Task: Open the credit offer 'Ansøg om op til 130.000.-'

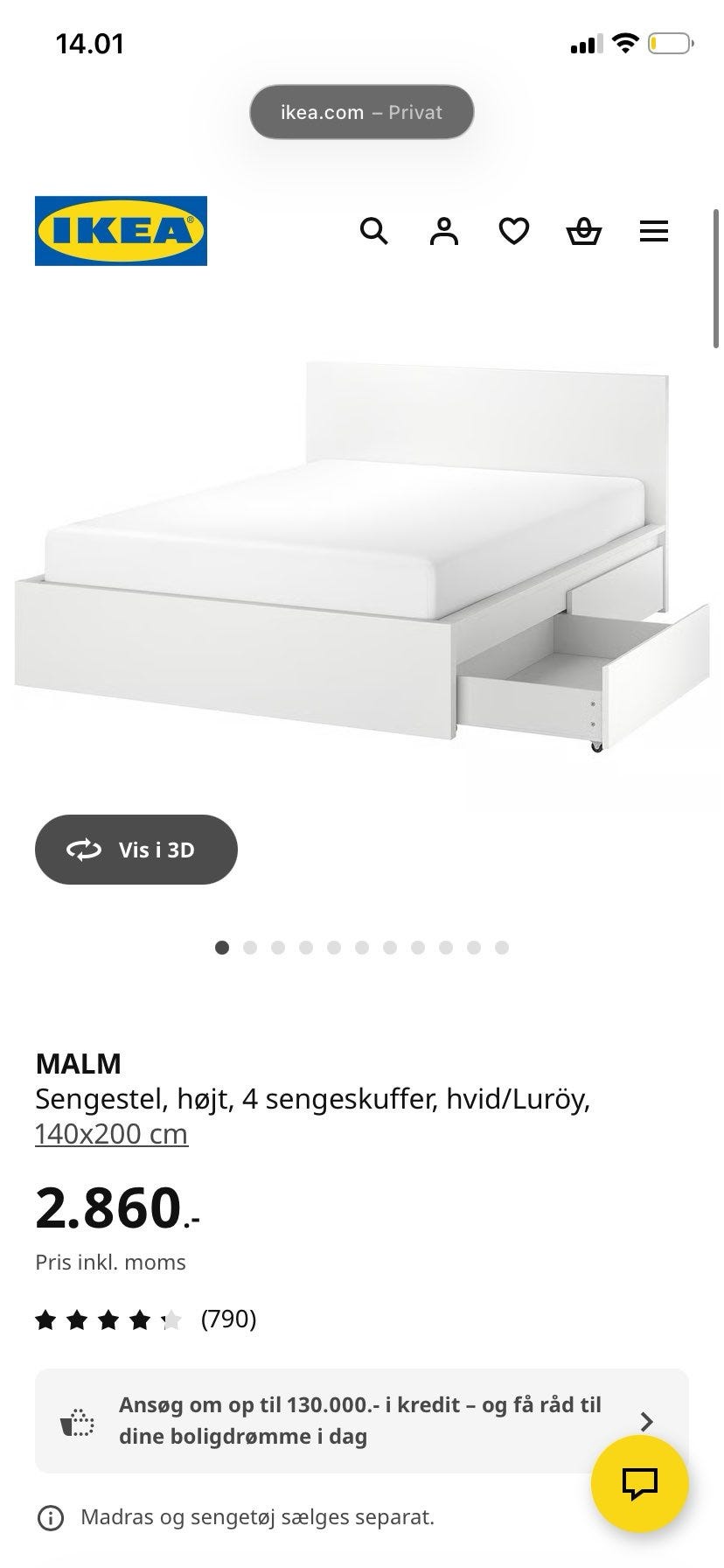Action: coord(361,1419)
